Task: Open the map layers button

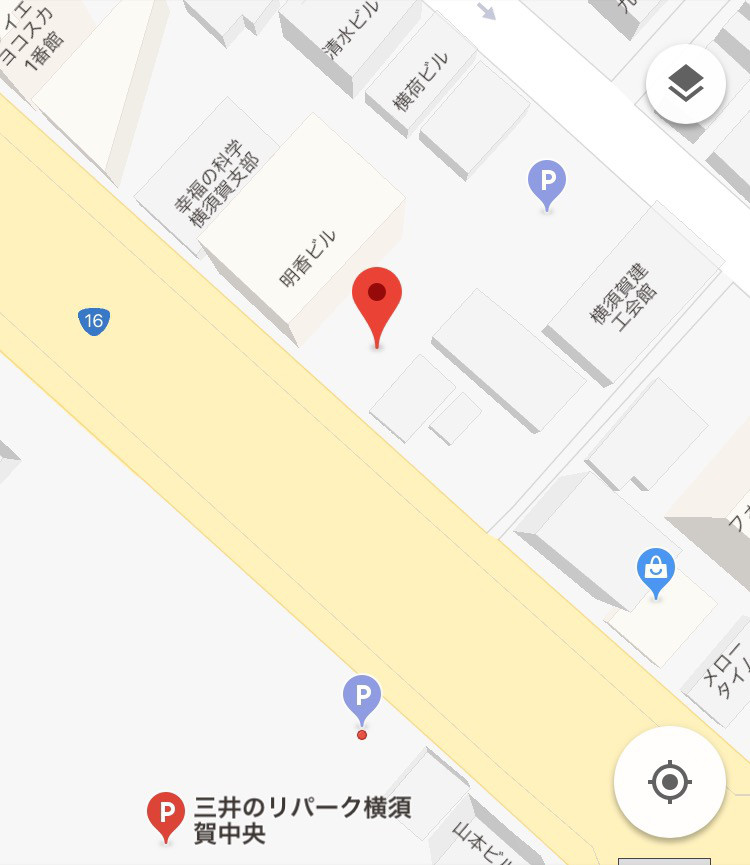Action: tap(685, 85)
